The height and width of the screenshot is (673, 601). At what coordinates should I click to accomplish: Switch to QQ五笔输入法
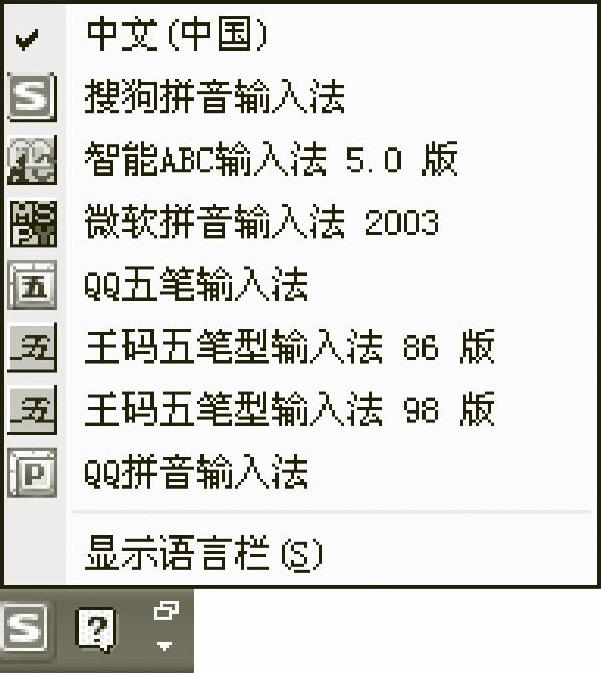pos(197,284)
